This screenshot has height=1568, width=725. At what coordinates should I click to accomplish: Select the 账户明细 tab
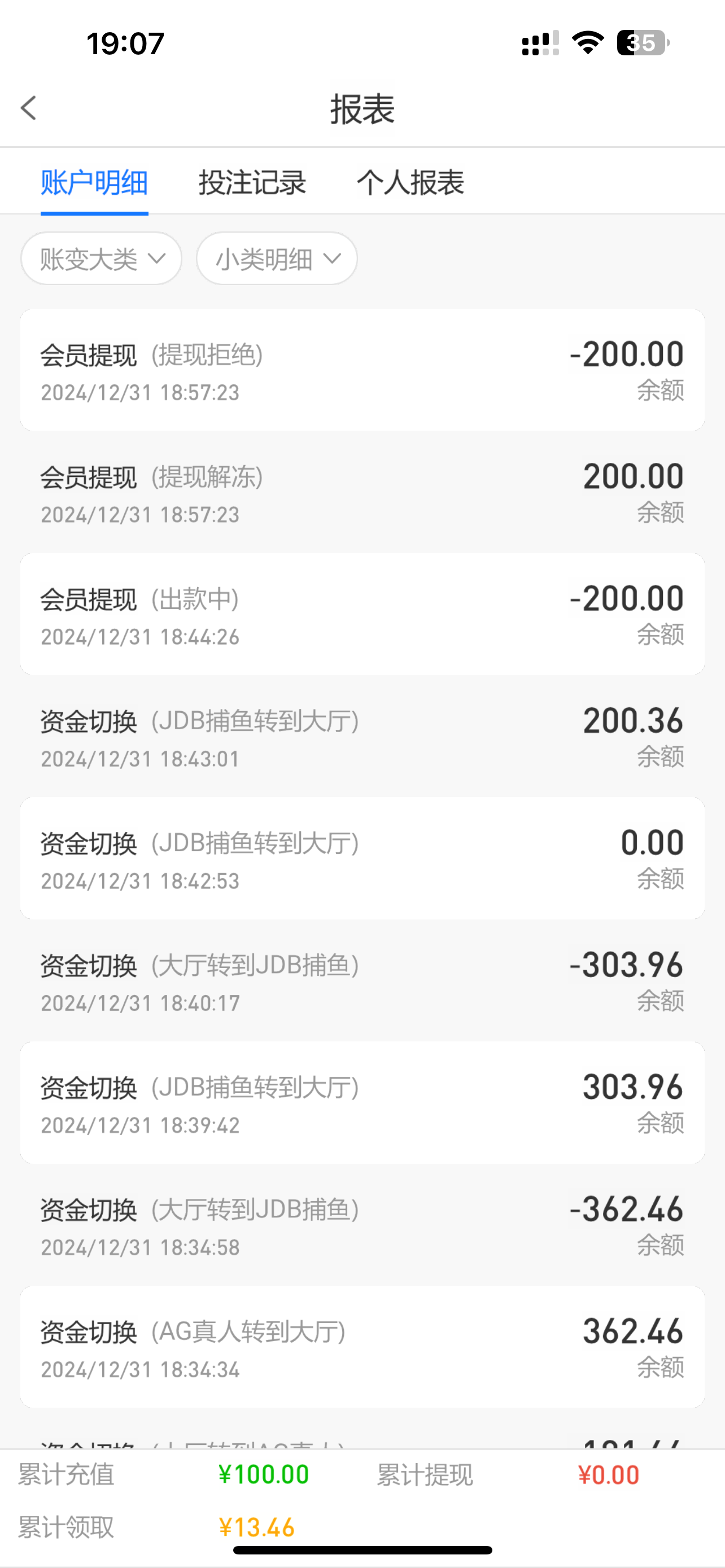[94, 182]
